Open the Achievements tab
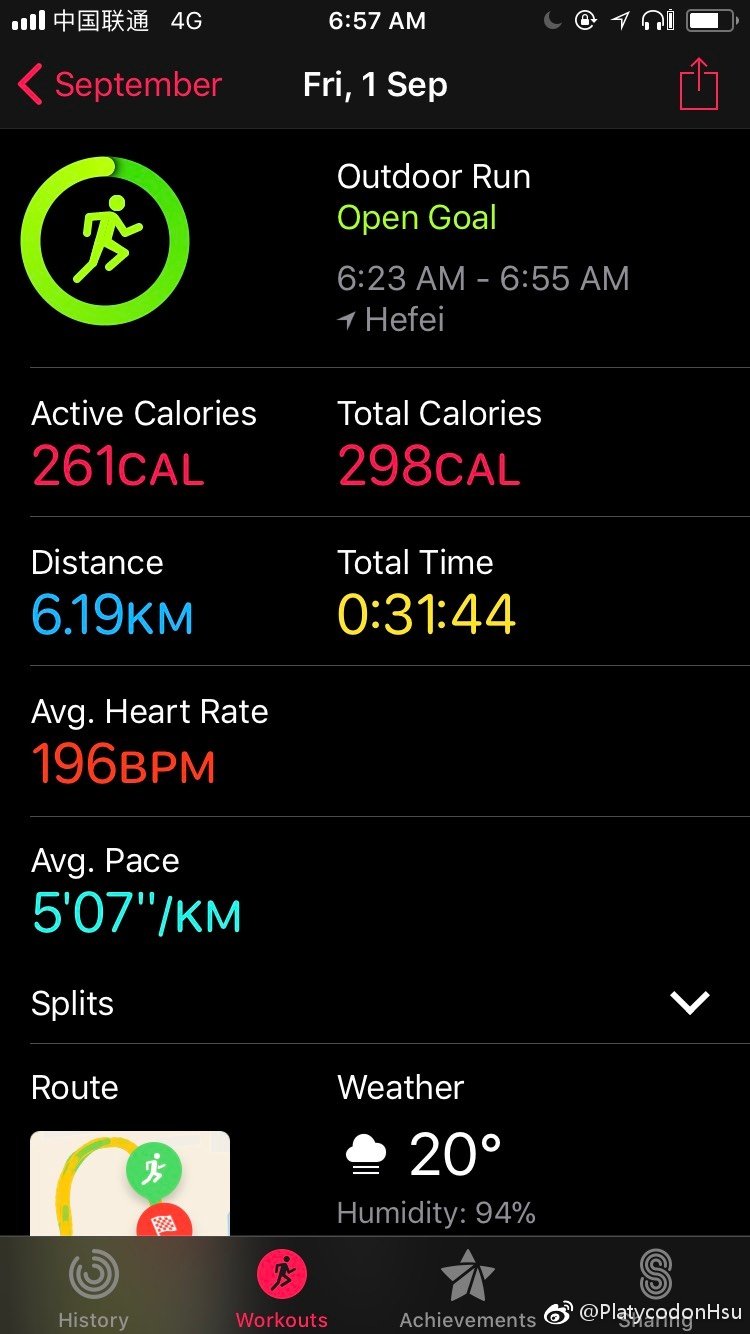This screenshot has width=750, height=1334. [467, 1288]
